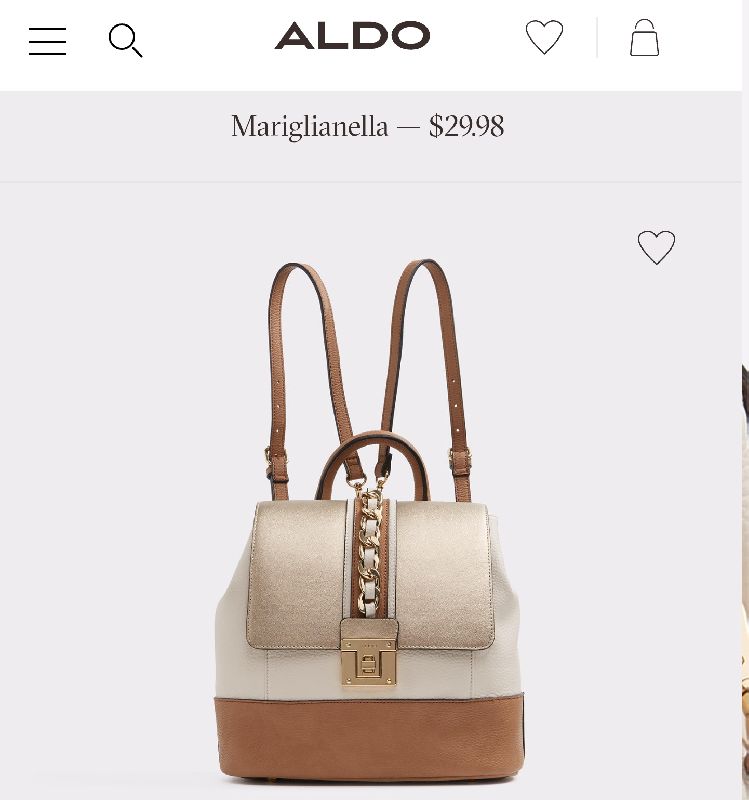Open the search magnifier
Viewport: 749px width, 800px height.
click(125, 41)
